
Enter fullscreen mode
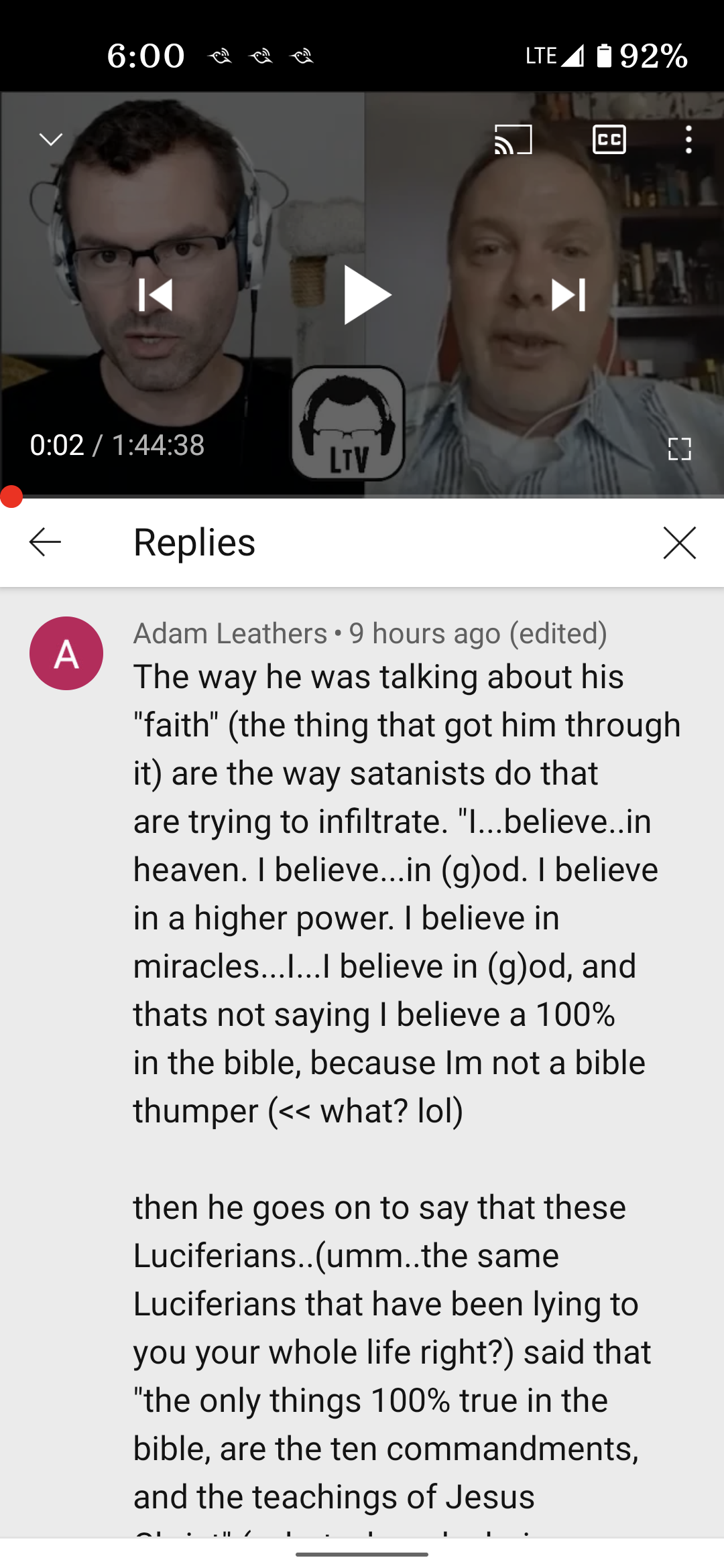[680, 449]
